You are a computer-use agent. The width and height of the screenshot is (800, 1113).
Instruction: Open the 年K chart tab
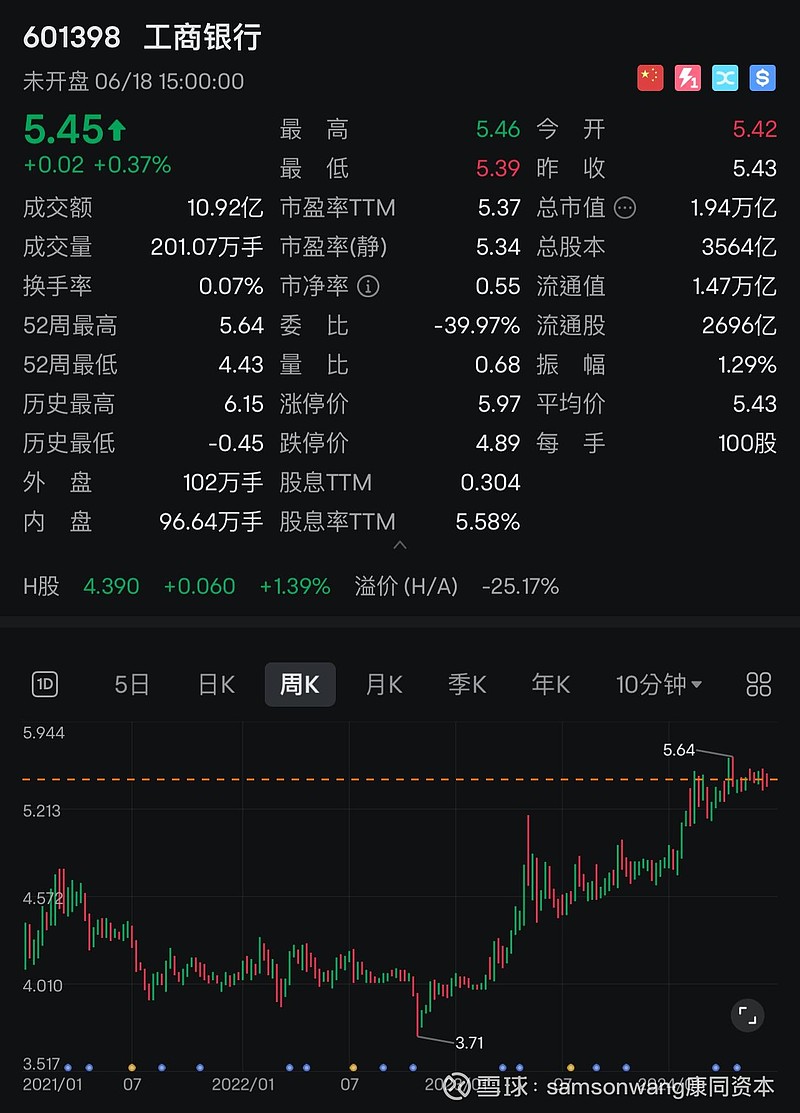click(x=550, y=684)
